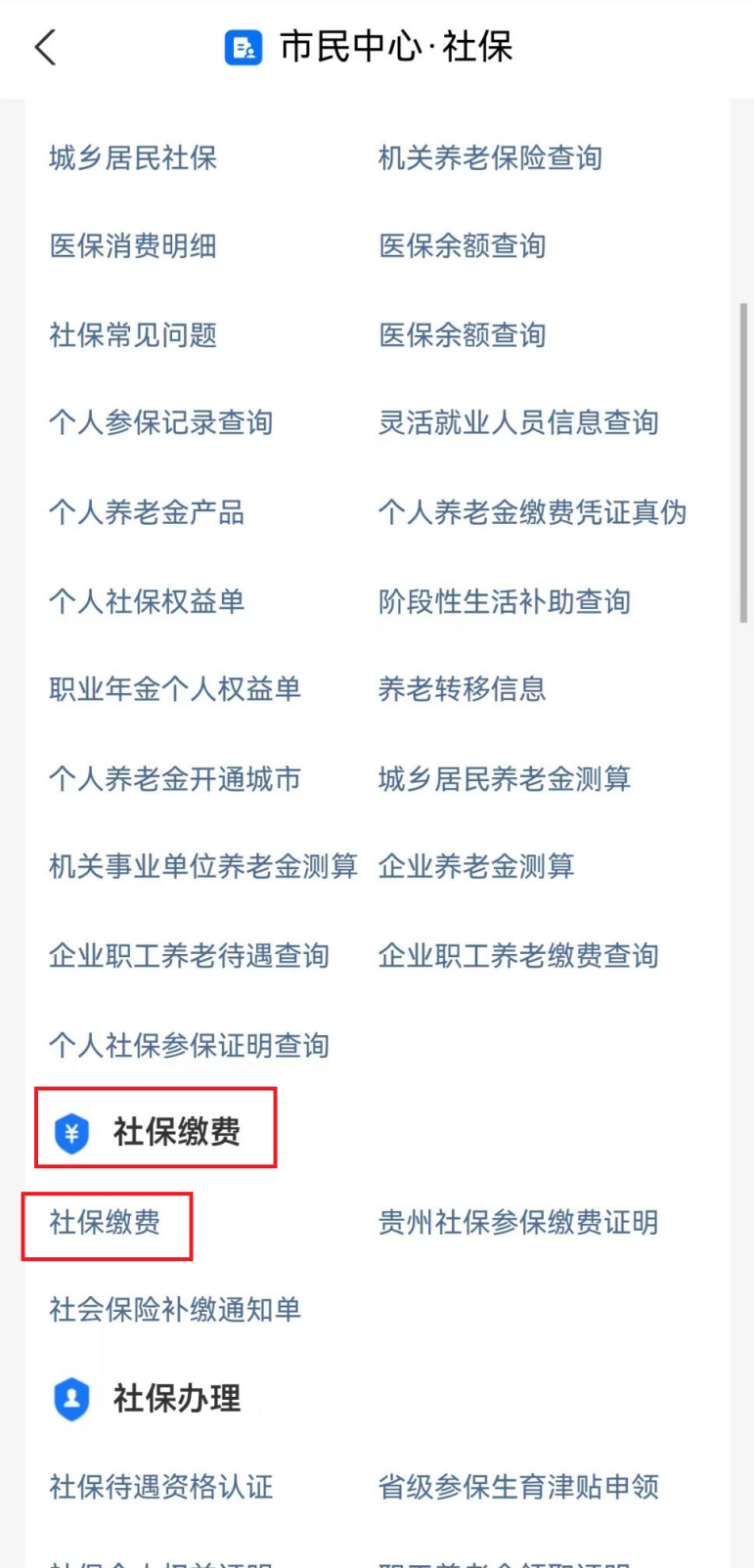
Task: Select the 社保缴费 link below its heading
Action: click(106, 1223)
